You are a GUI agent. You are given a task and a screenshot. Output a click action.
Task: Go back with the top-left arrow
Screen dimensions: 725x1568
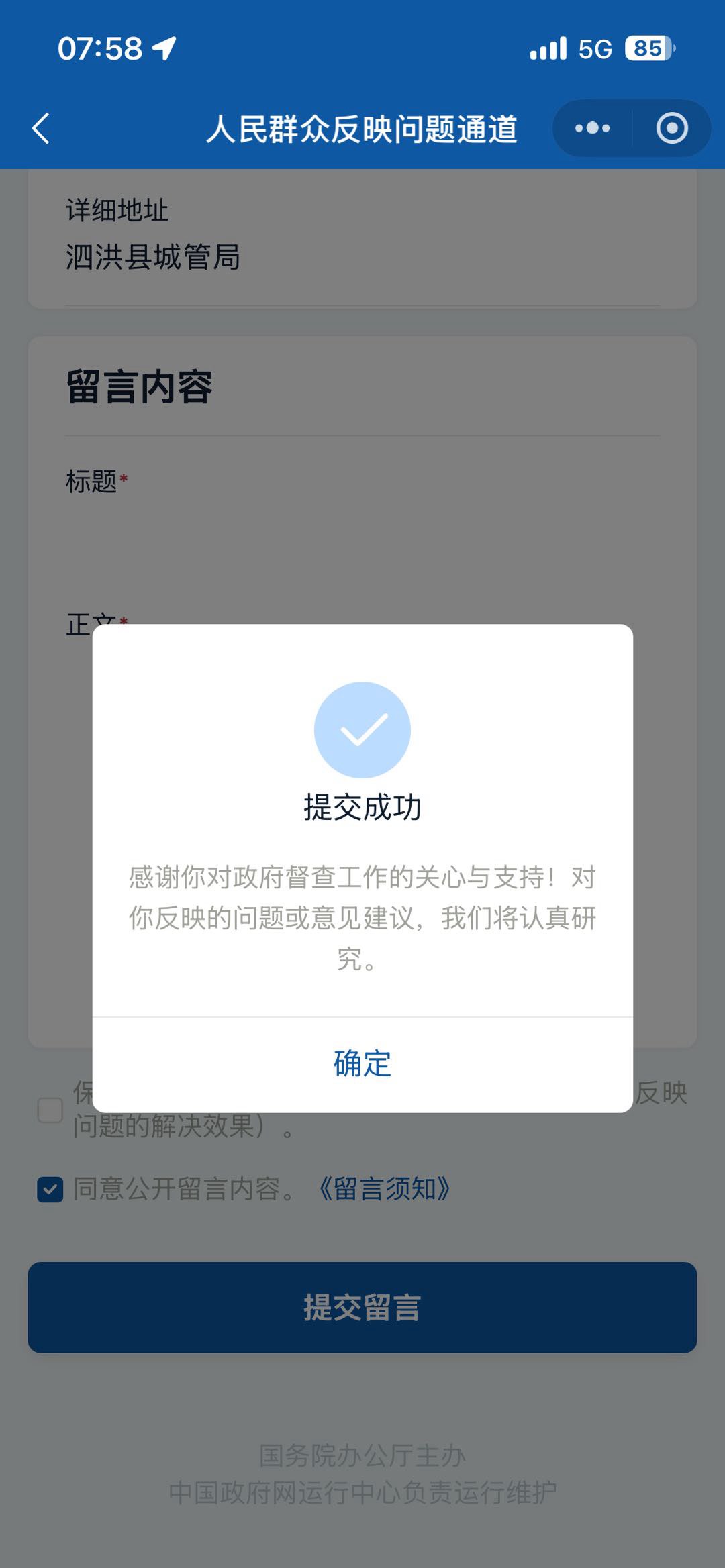[x=42, y=128]
